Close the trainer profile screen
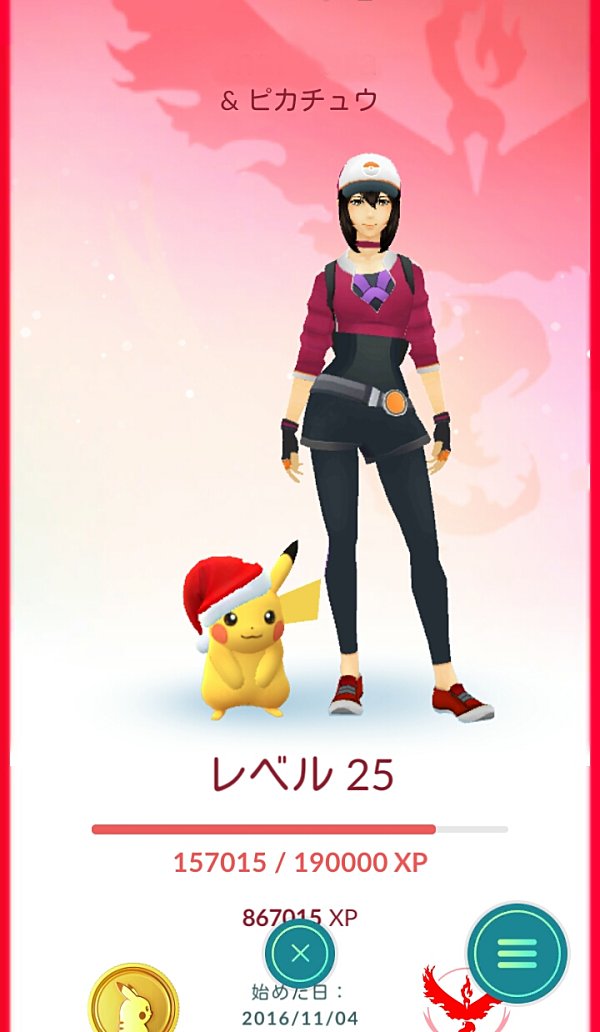600x1032 pixels. [300, 954]
